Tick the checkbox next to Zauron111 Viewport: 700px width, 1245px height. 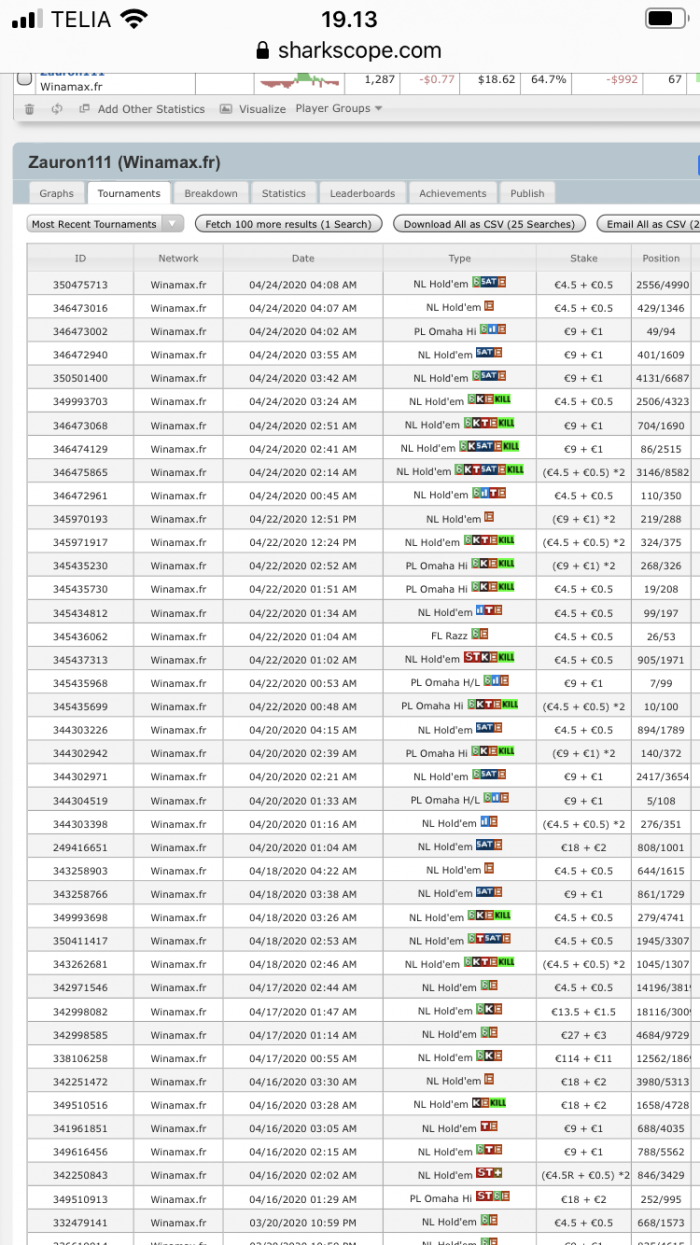point(25,79)
